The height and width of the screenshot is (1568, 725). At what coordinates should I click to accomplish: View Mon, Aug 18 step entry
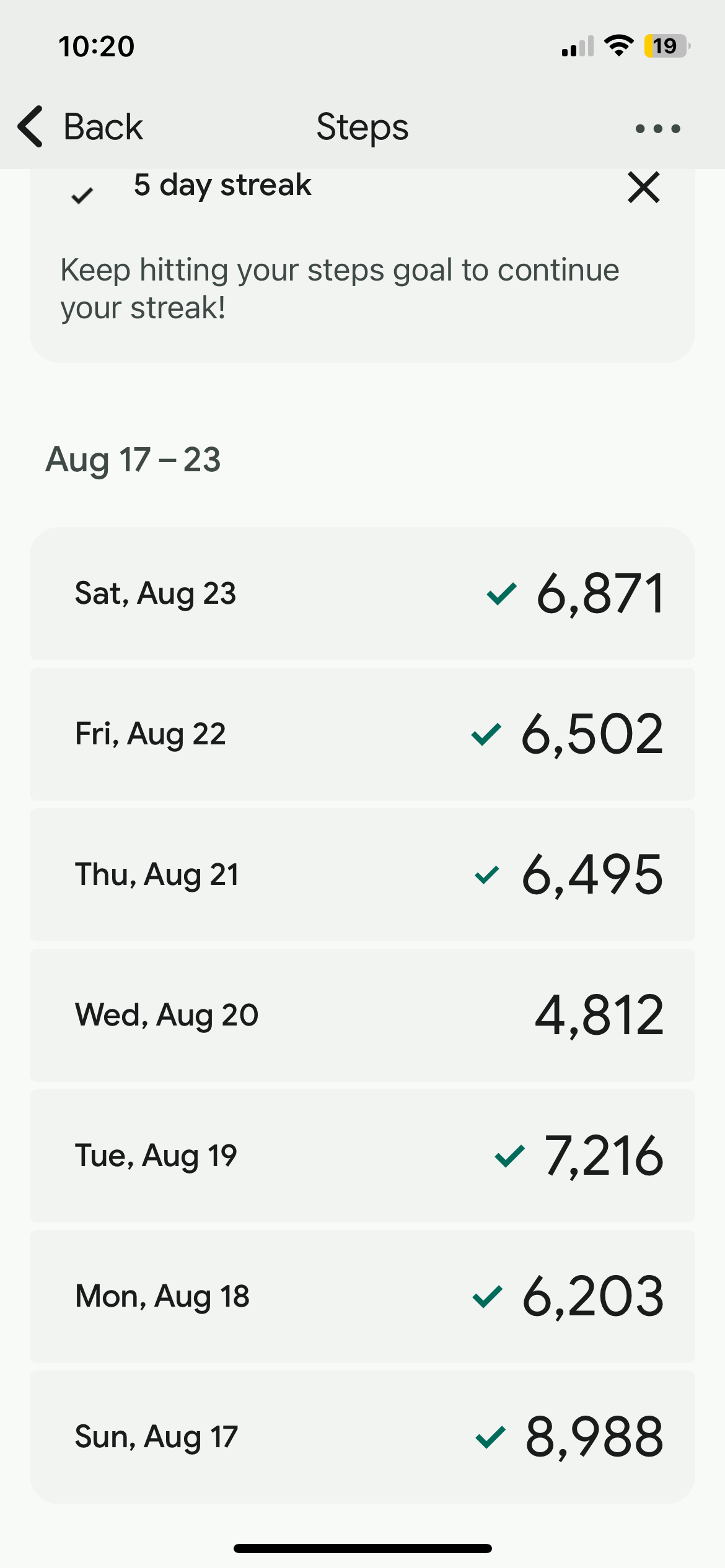[362, 1296]
